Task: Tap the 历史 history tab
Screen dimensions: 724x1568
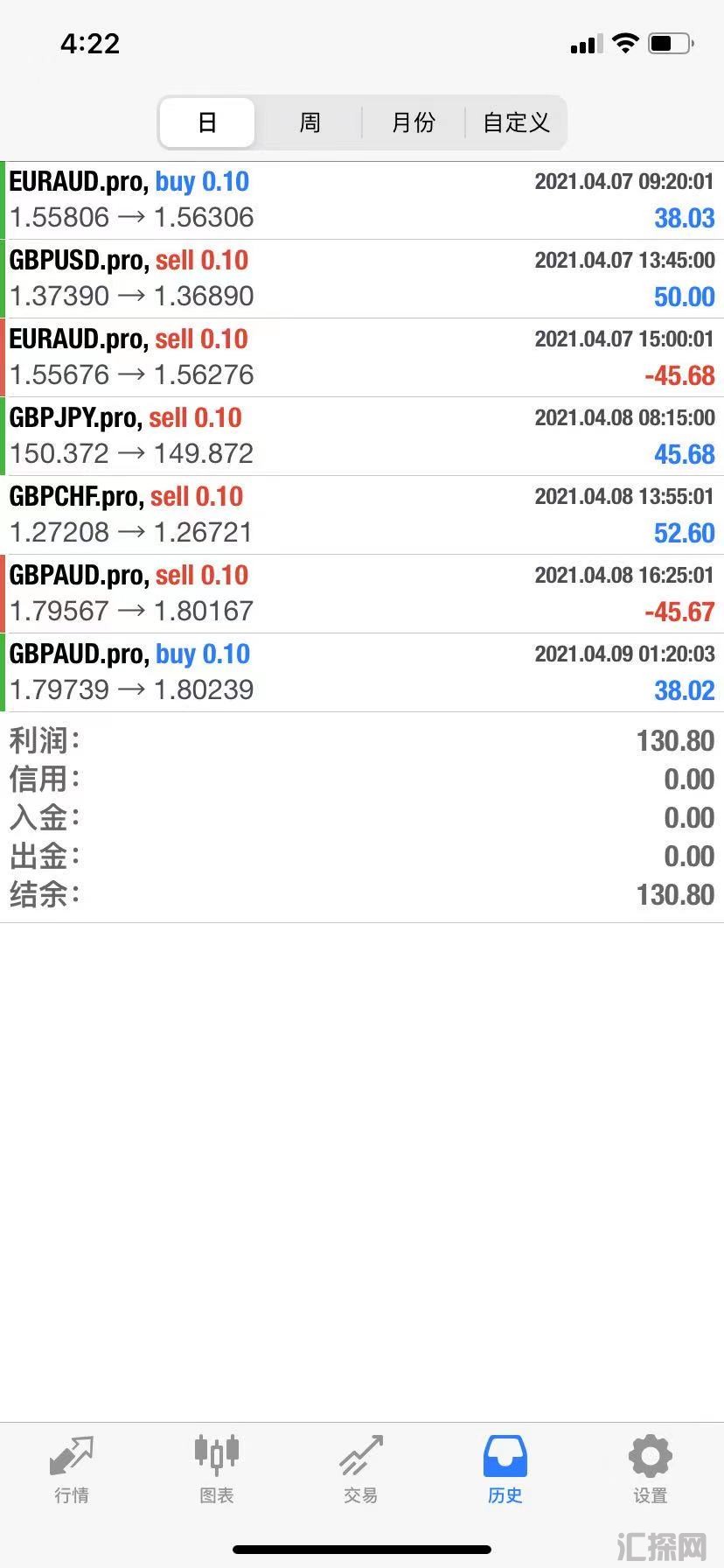Action: [x=505, y=1470]
